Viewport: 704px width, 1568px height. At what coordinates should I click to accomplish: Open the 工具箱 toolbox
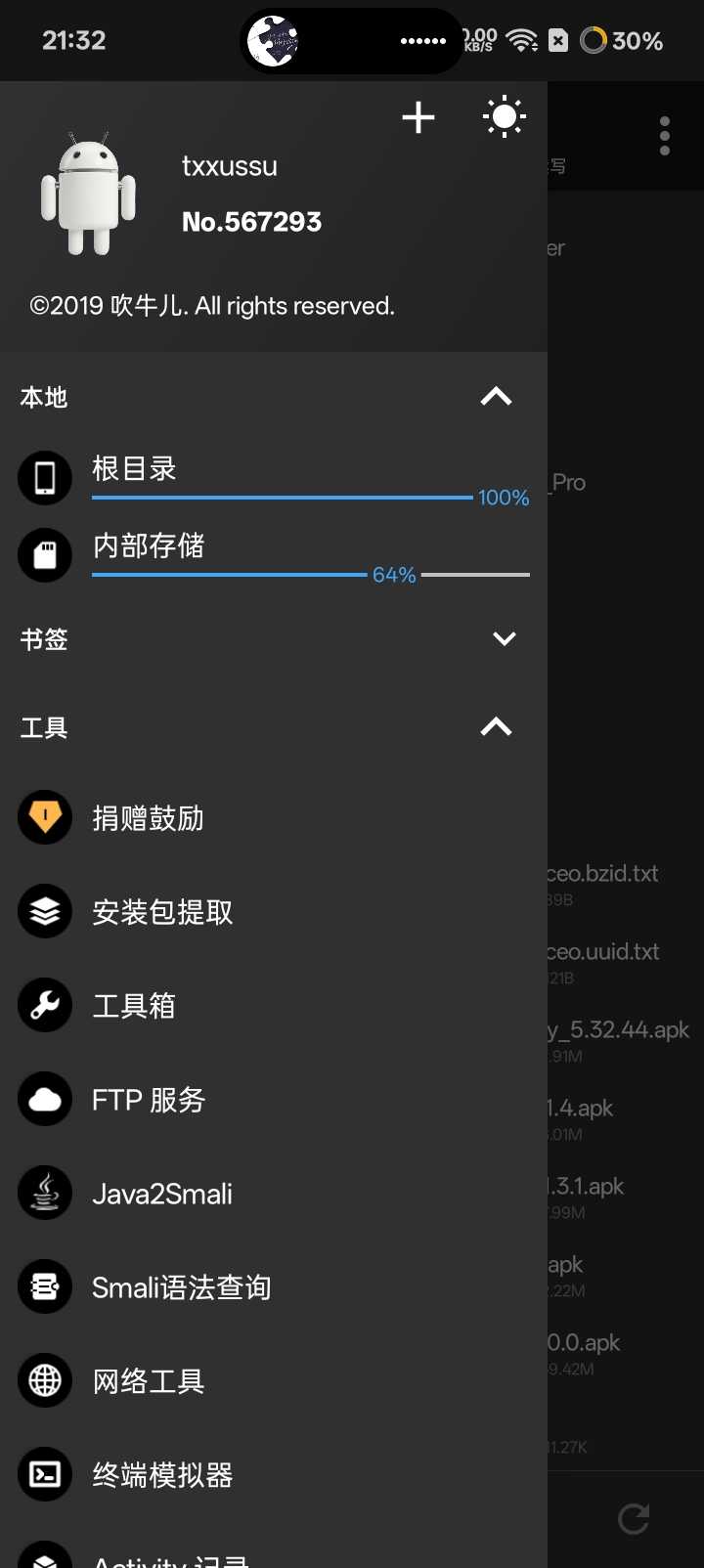coord(134,1006)
